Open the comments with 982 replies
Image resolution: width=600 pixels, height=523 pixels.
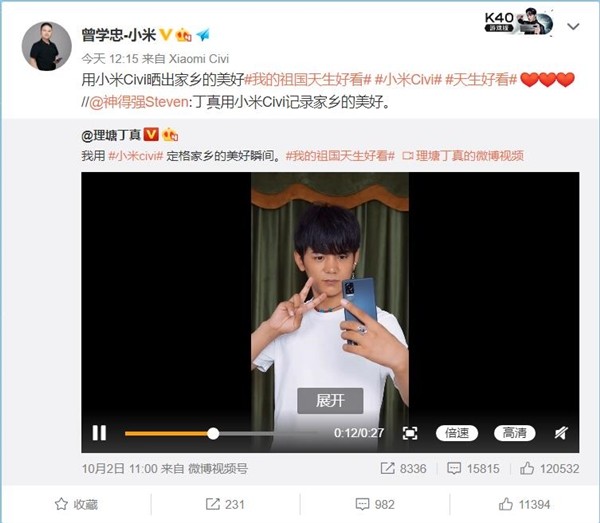pyautogui.click(x=375, y=503)
